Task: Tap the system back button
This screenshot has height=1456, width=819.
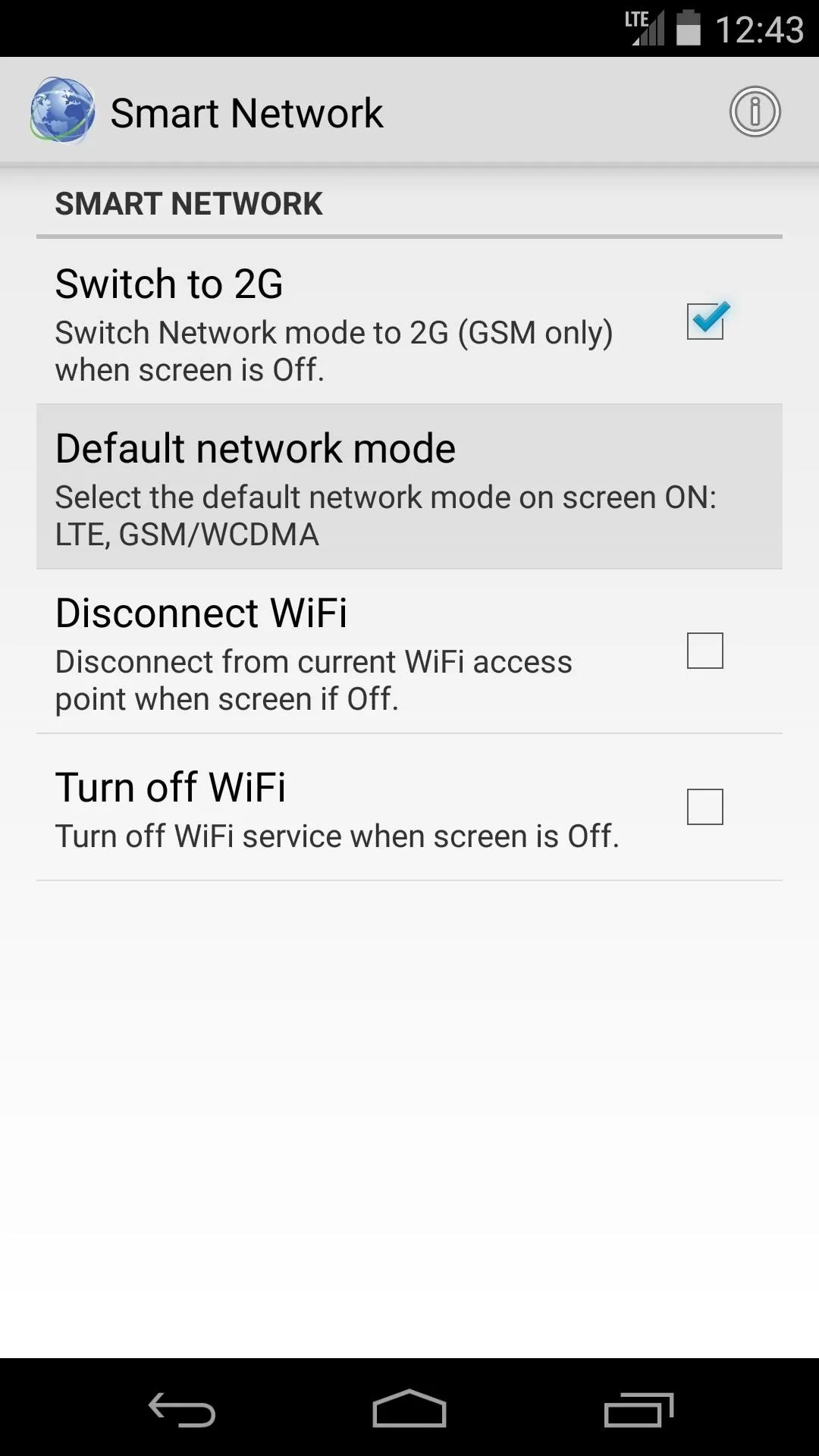Action: tap(182, 1409)
